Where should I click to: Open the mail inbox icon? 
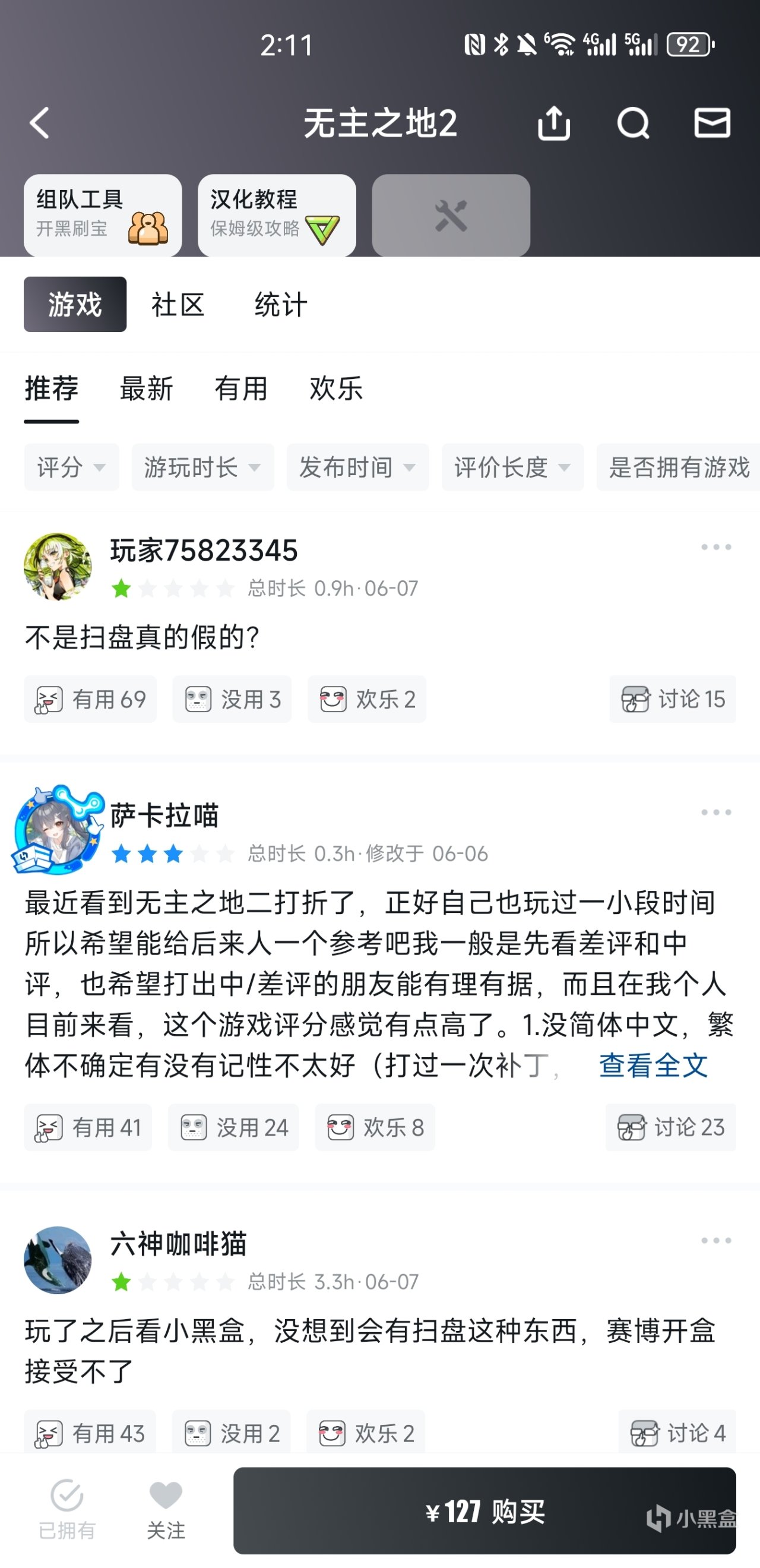coord(712,124)
